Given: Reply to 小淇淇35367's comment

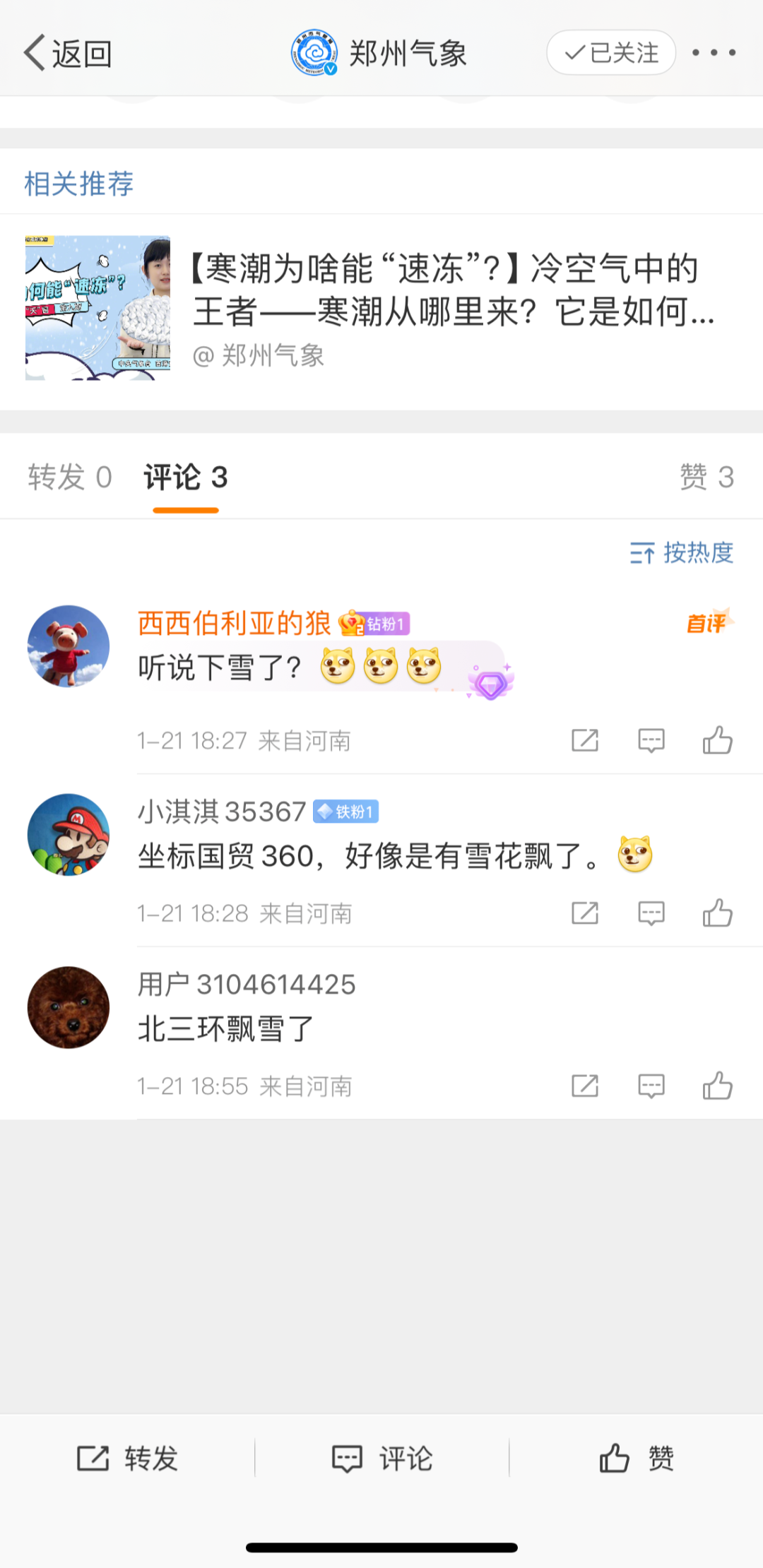Looking at the screenshot, I should (x=651, y=913).
